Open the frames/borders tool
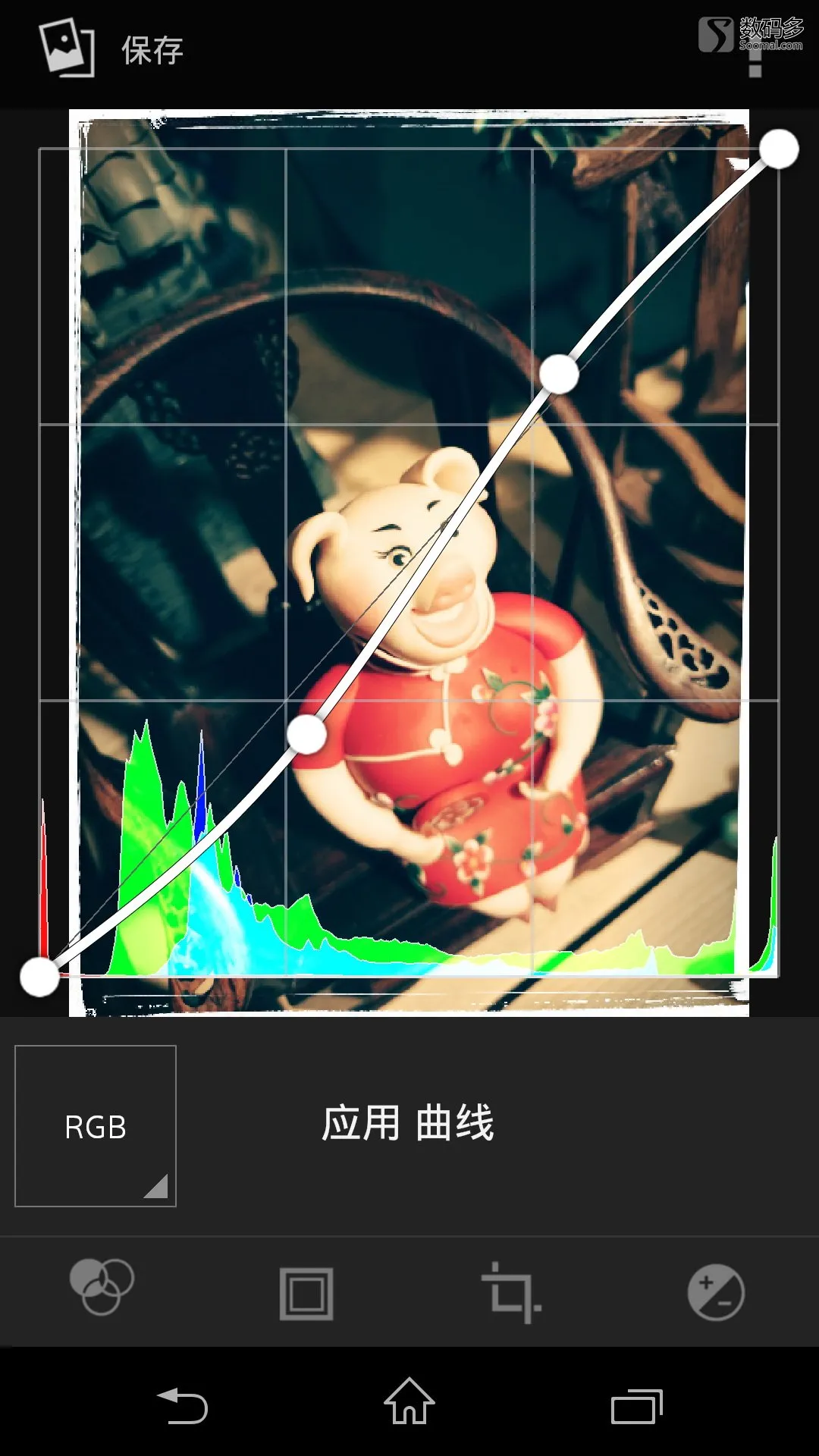The width and height of the screenshot is (819, 1456). 306,1294
